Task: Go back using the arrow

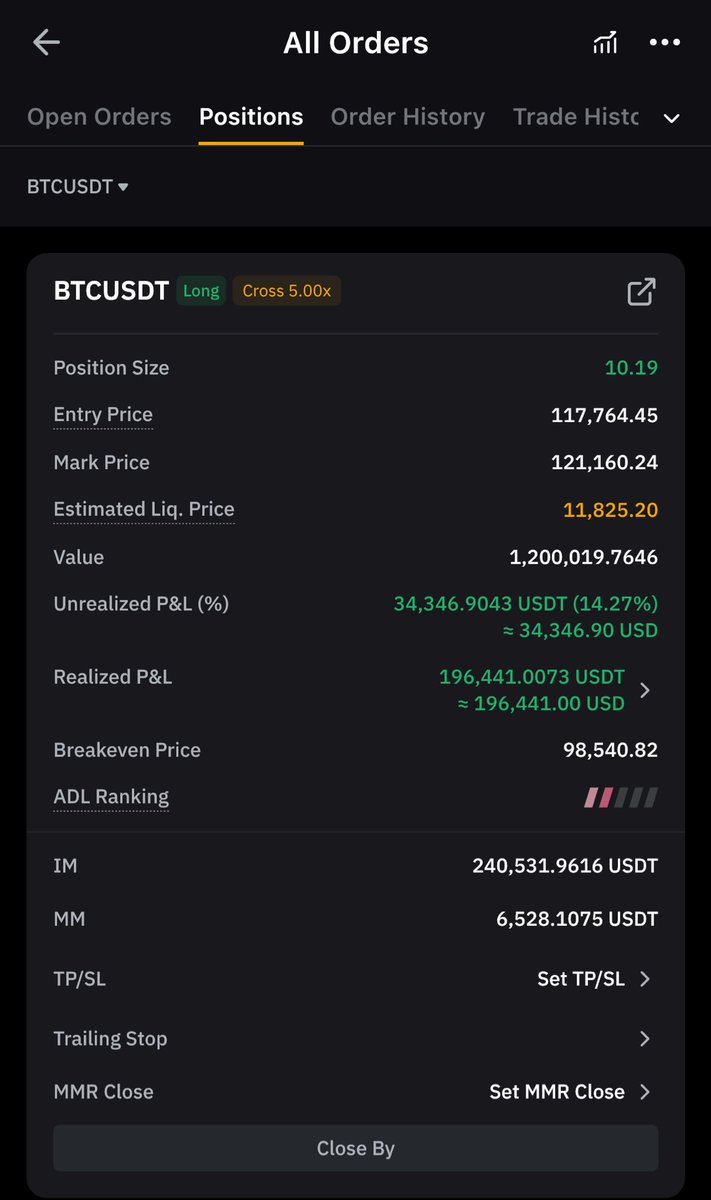Action: [46, 42]
